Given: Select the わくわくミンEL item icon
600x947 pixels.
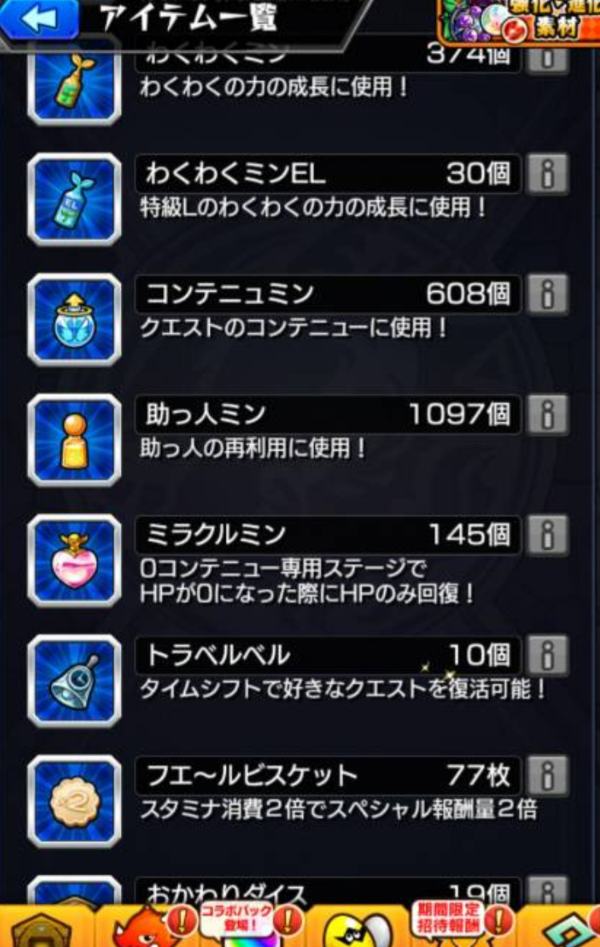Looking at the screenshot, I should (74, 200).
